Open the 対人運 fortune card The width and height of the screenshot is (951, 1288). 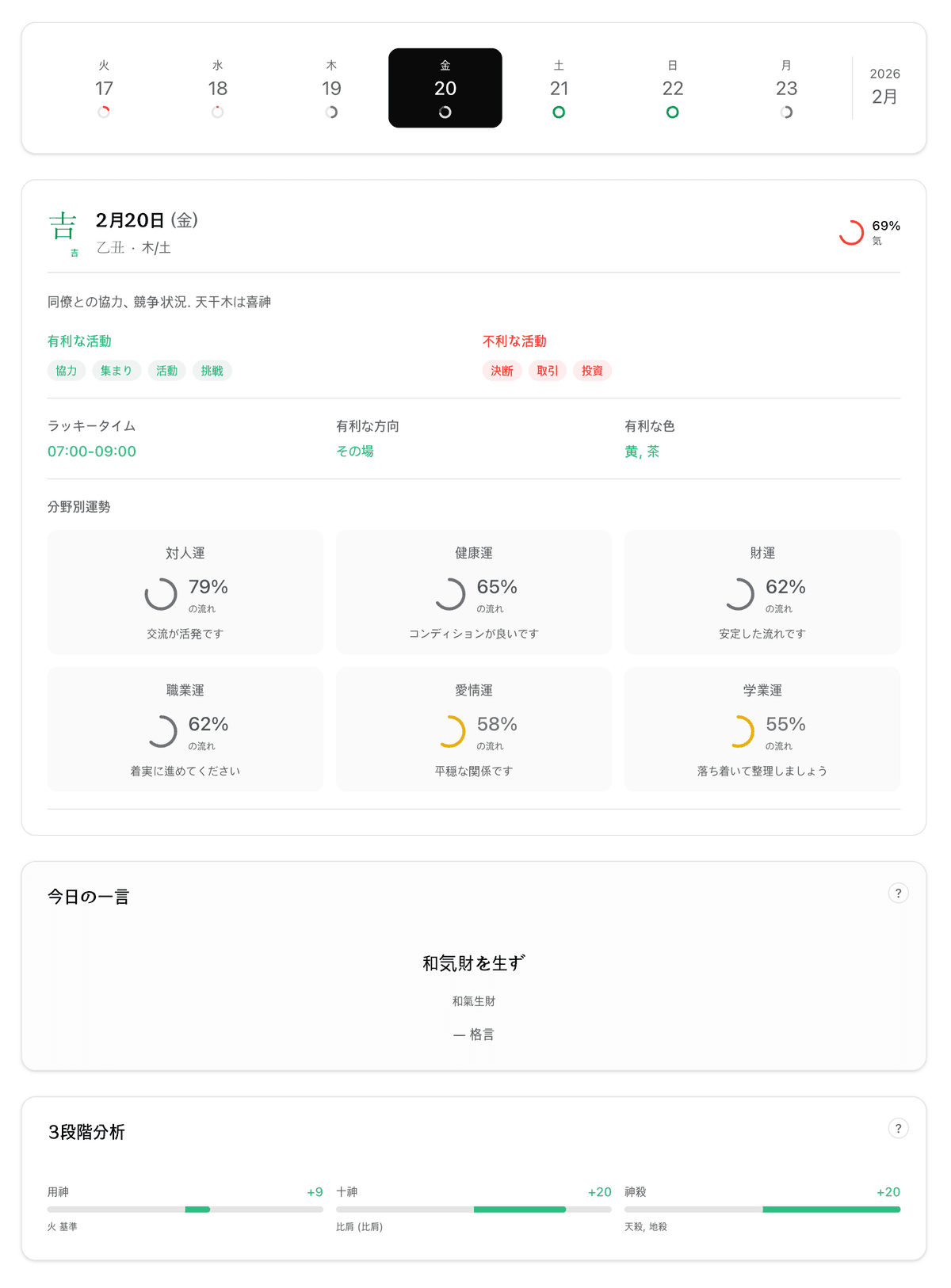185,593
